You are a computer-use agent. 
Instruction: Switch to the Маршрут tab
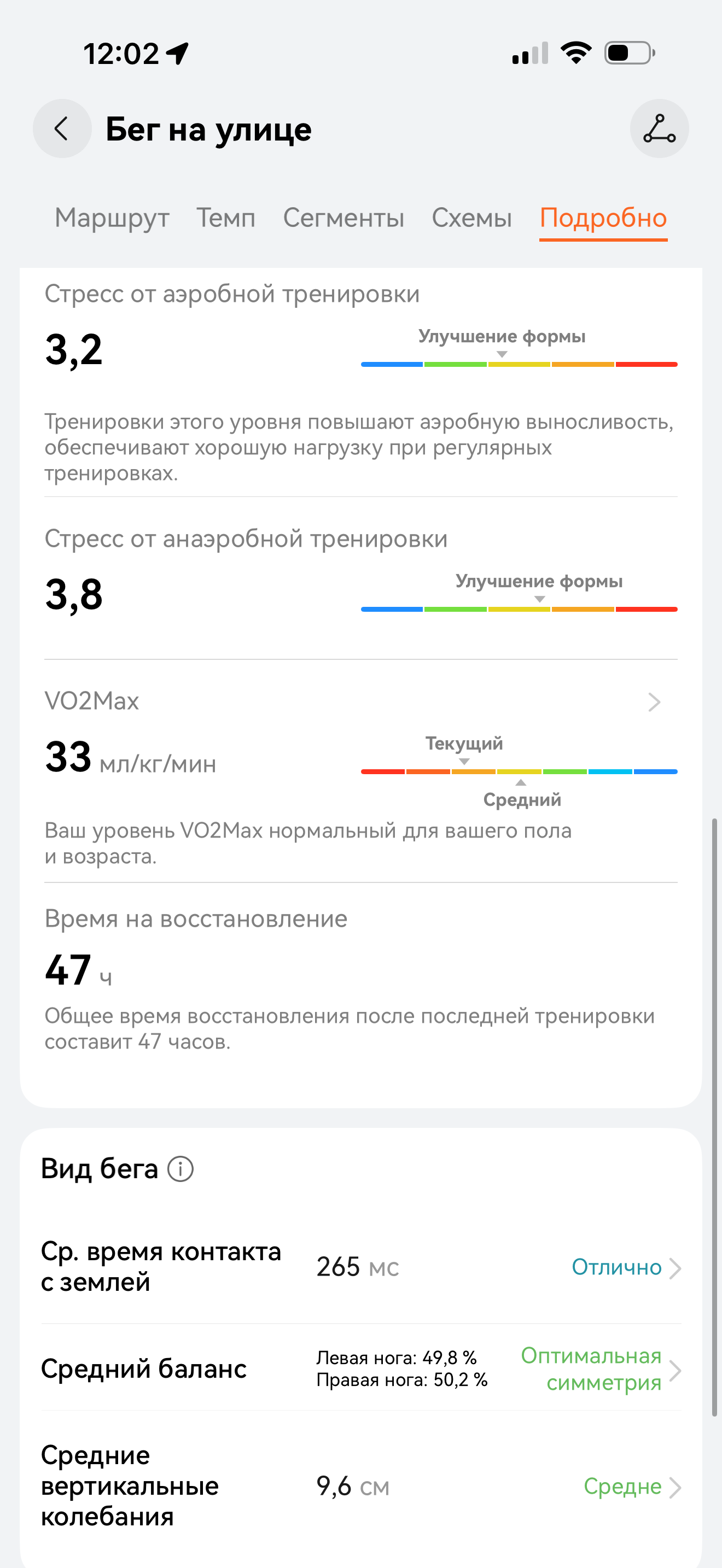112,218
